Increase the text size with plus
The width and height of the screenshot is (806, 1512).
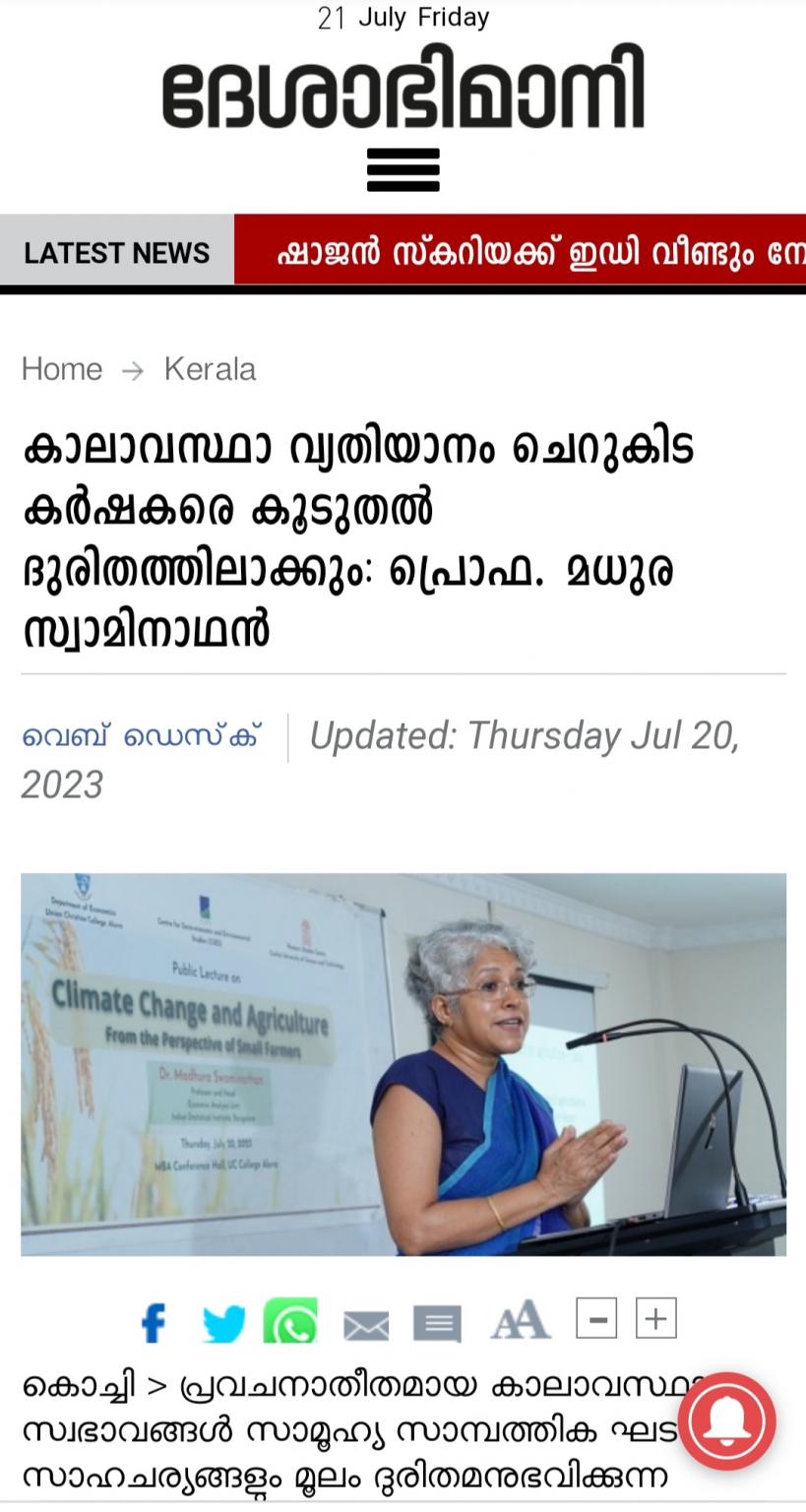[x=656, y=1318]
